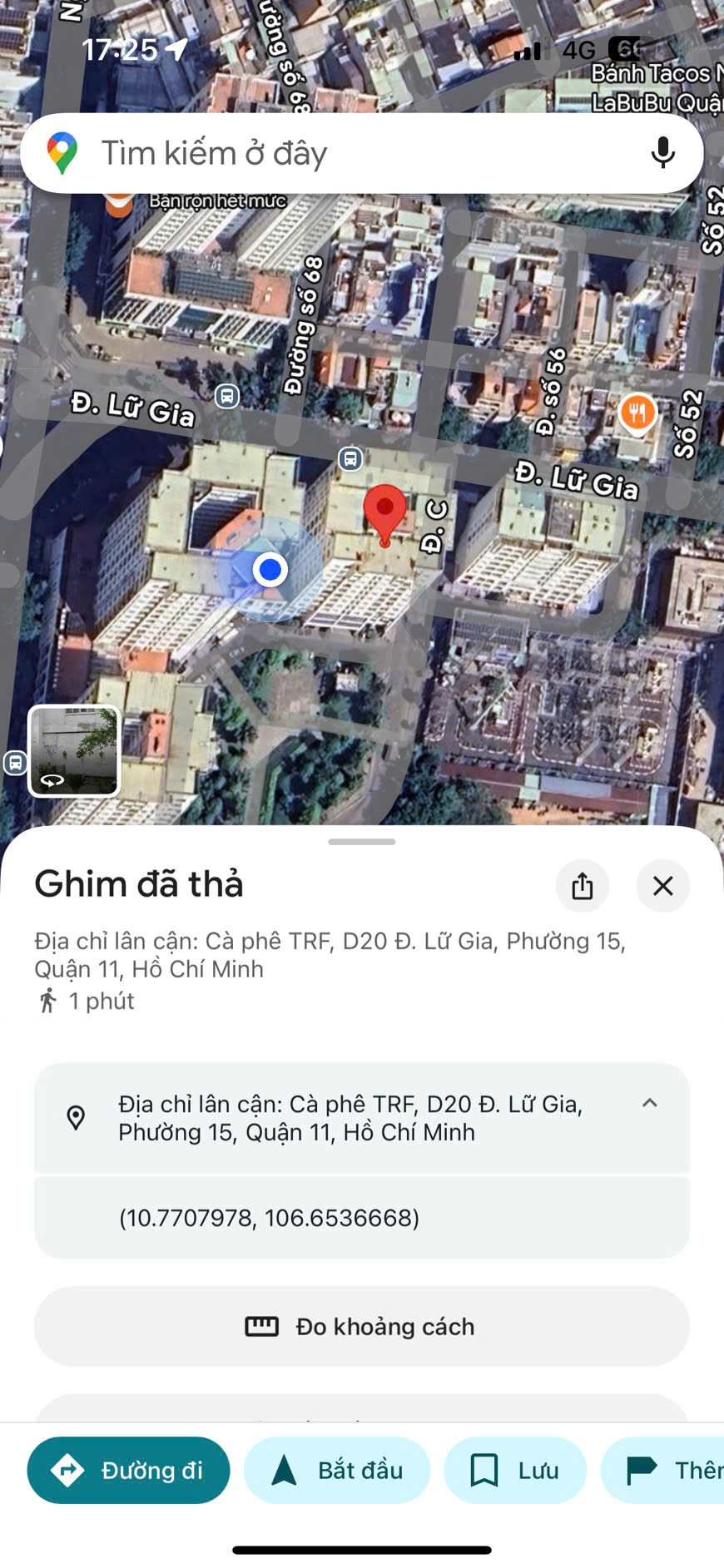The height and width of the screenshot is (1568, 724).
Task: Save this place with "Lưu"
Action: click(515, 1470)
